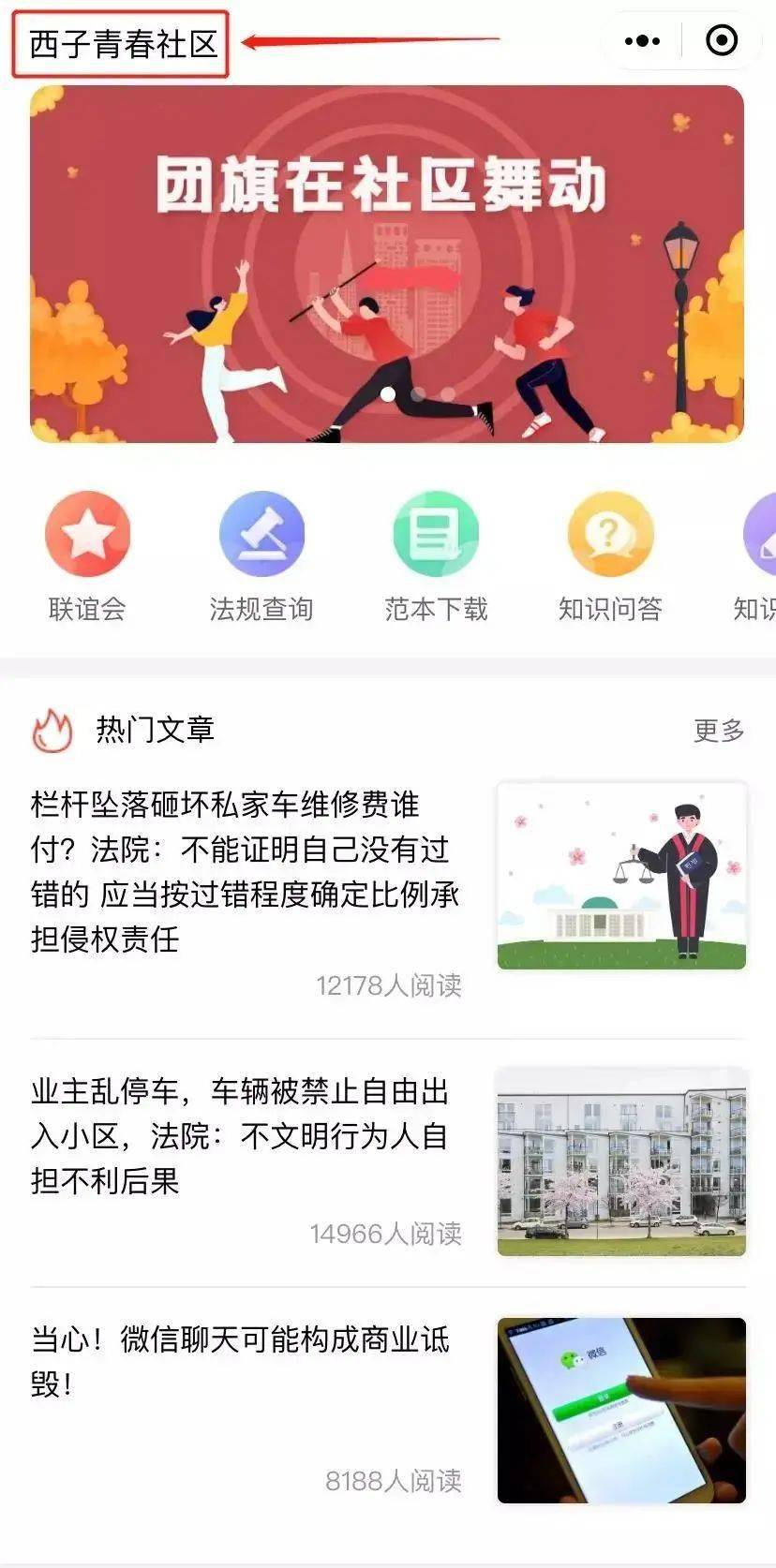Open 范本下载 shortcut
This screenshot has width=776, height=1568.
[436, 557]
